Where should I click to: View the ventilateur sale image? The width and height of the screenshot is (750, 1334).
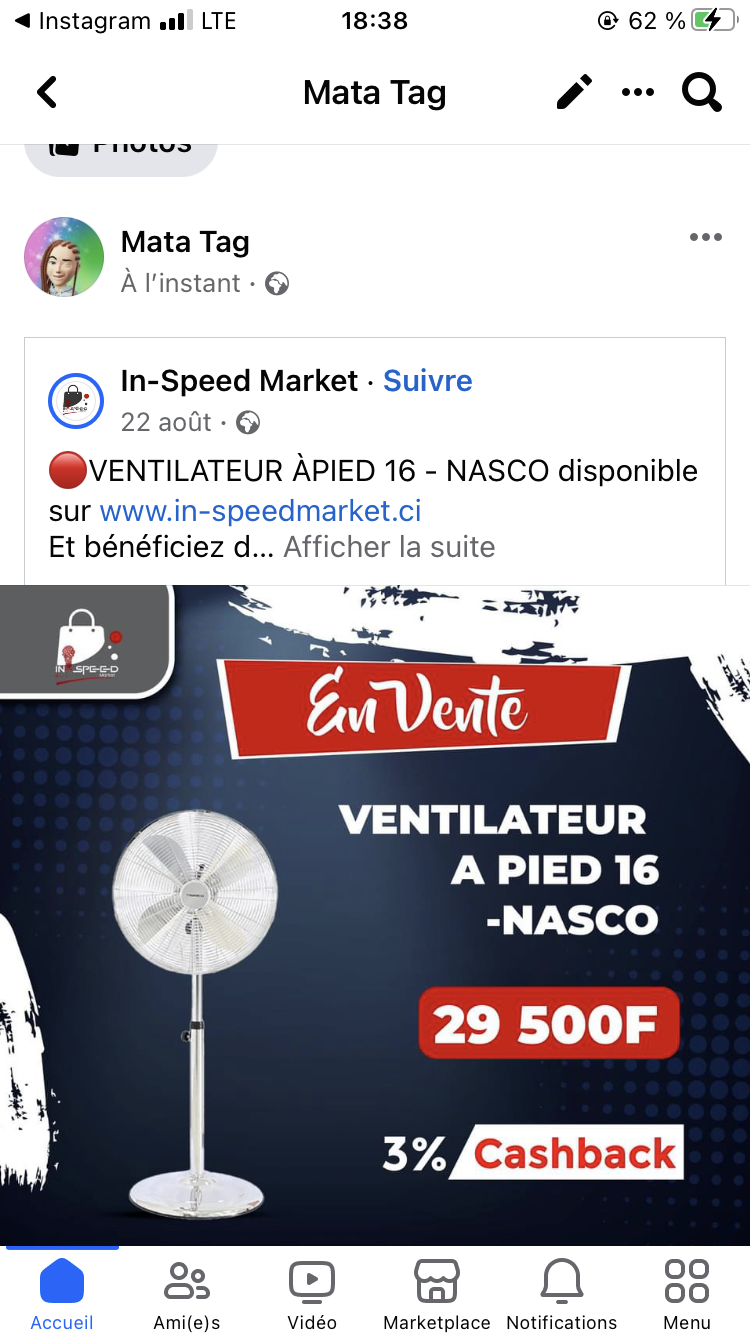(x=375, y=915)
